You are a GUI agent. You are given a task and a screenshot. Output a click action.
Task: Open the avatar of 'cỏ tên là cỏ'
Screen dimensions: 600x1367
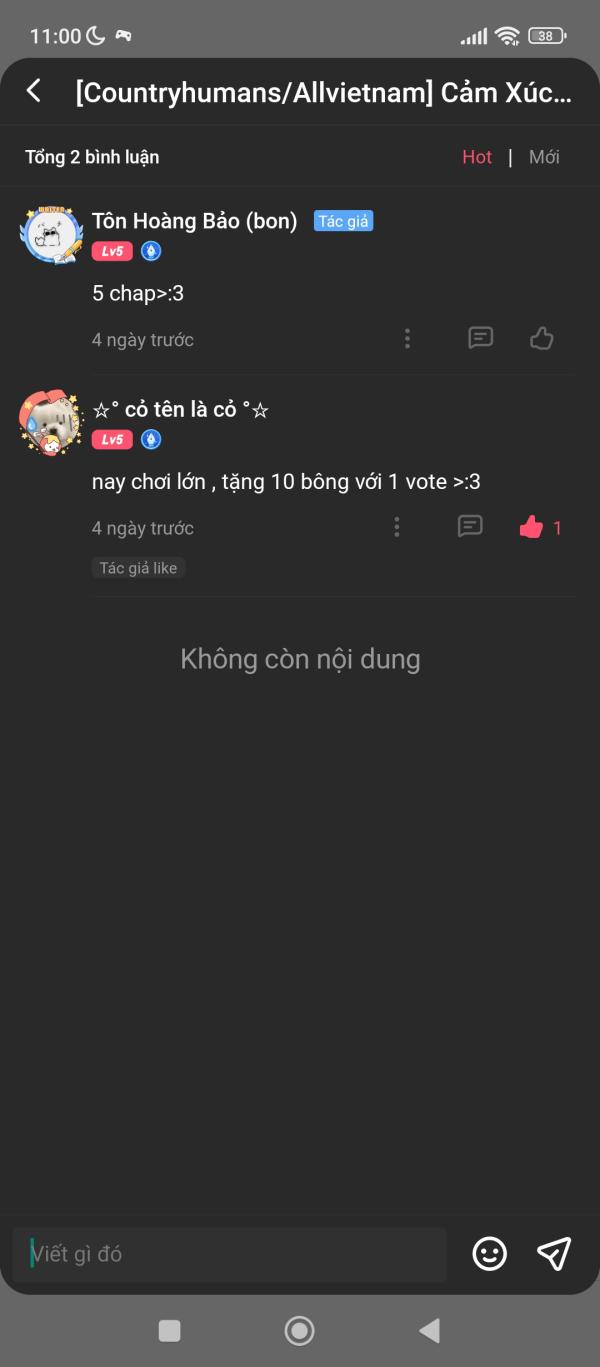[51, 423]
